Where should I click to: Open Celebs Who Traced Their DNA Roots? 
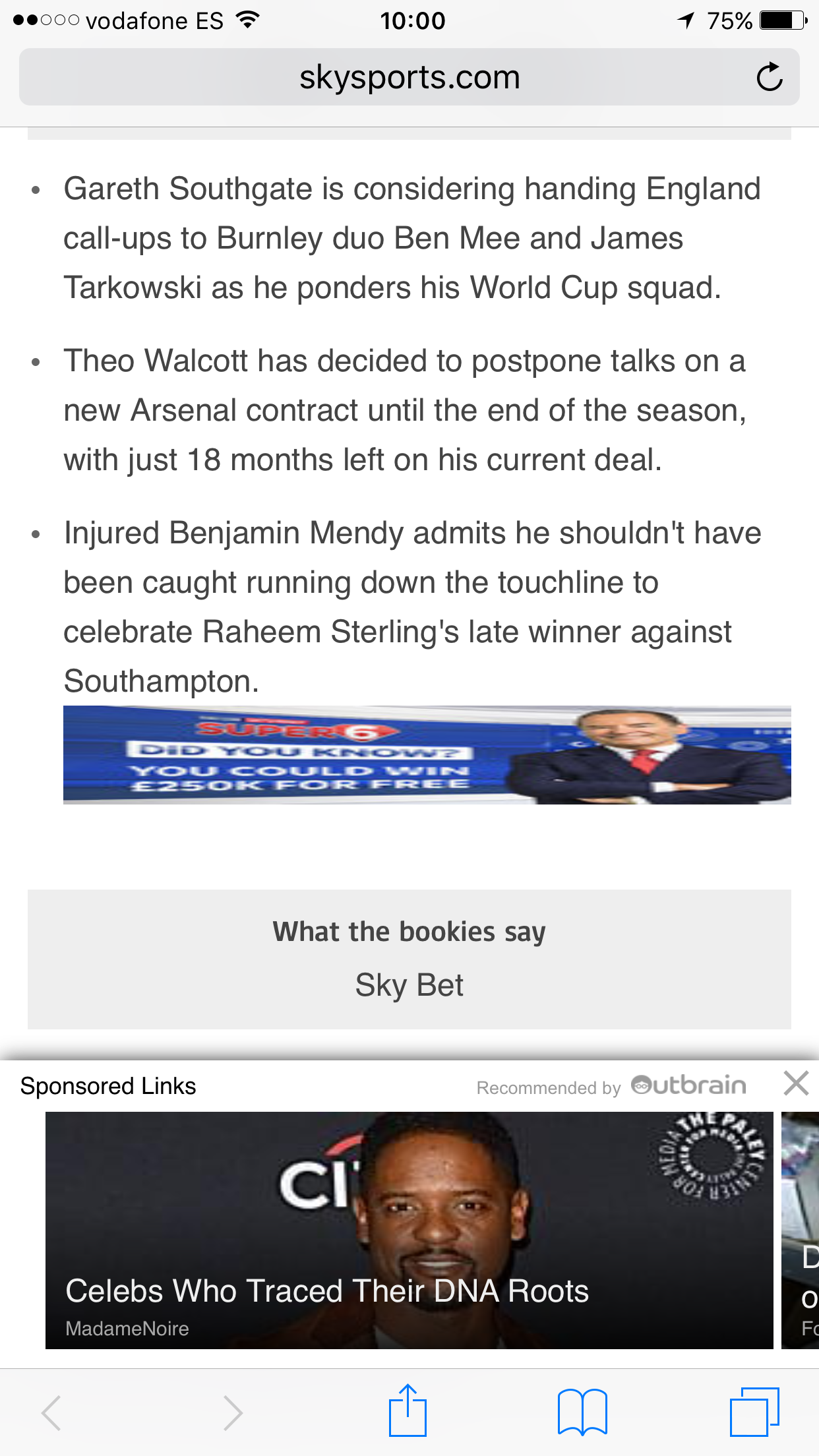409,1230
